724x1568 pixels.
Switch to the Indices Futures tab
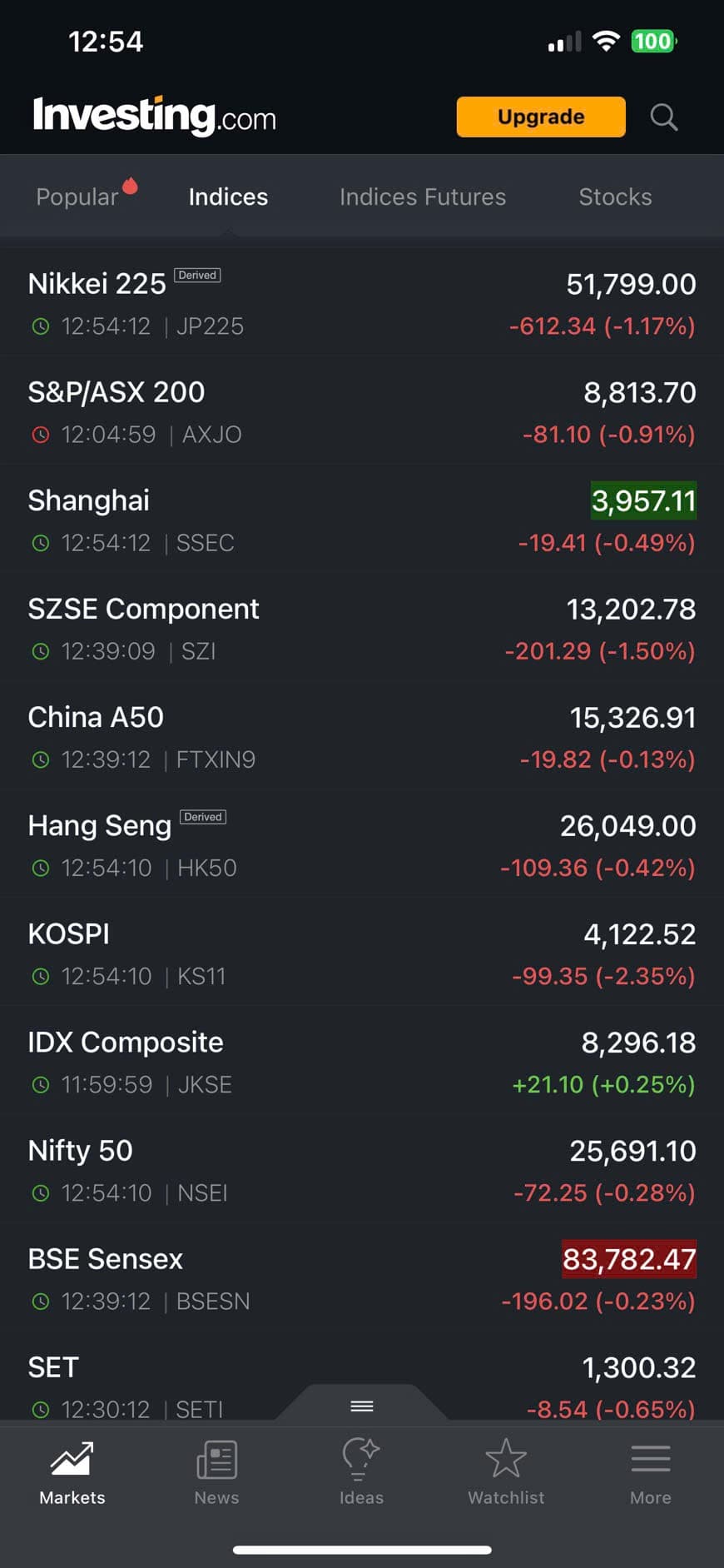coord(422,197)
